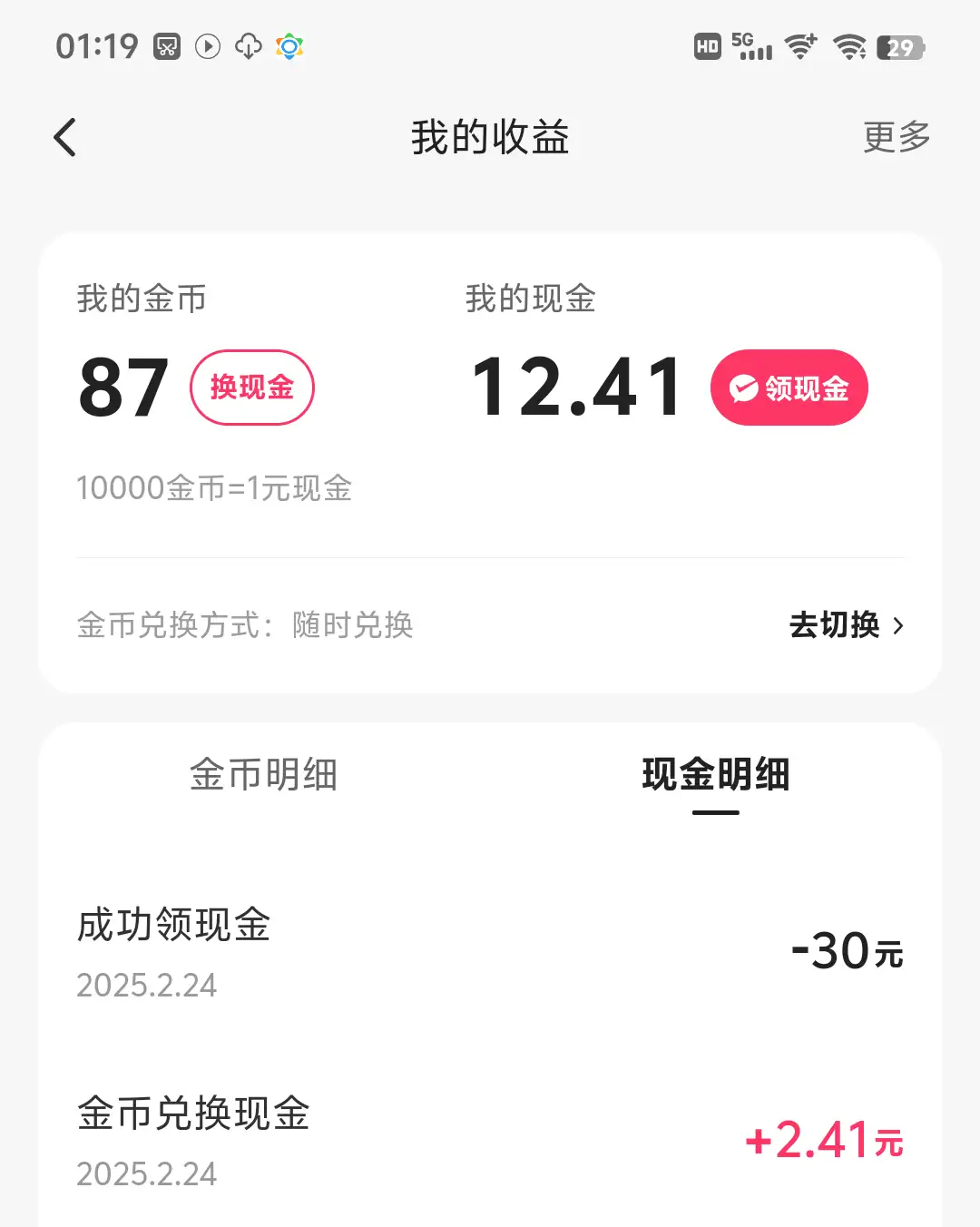The image size is (980, 1227).
Task: Tap the 换现金 button
Action: [251, 388]
